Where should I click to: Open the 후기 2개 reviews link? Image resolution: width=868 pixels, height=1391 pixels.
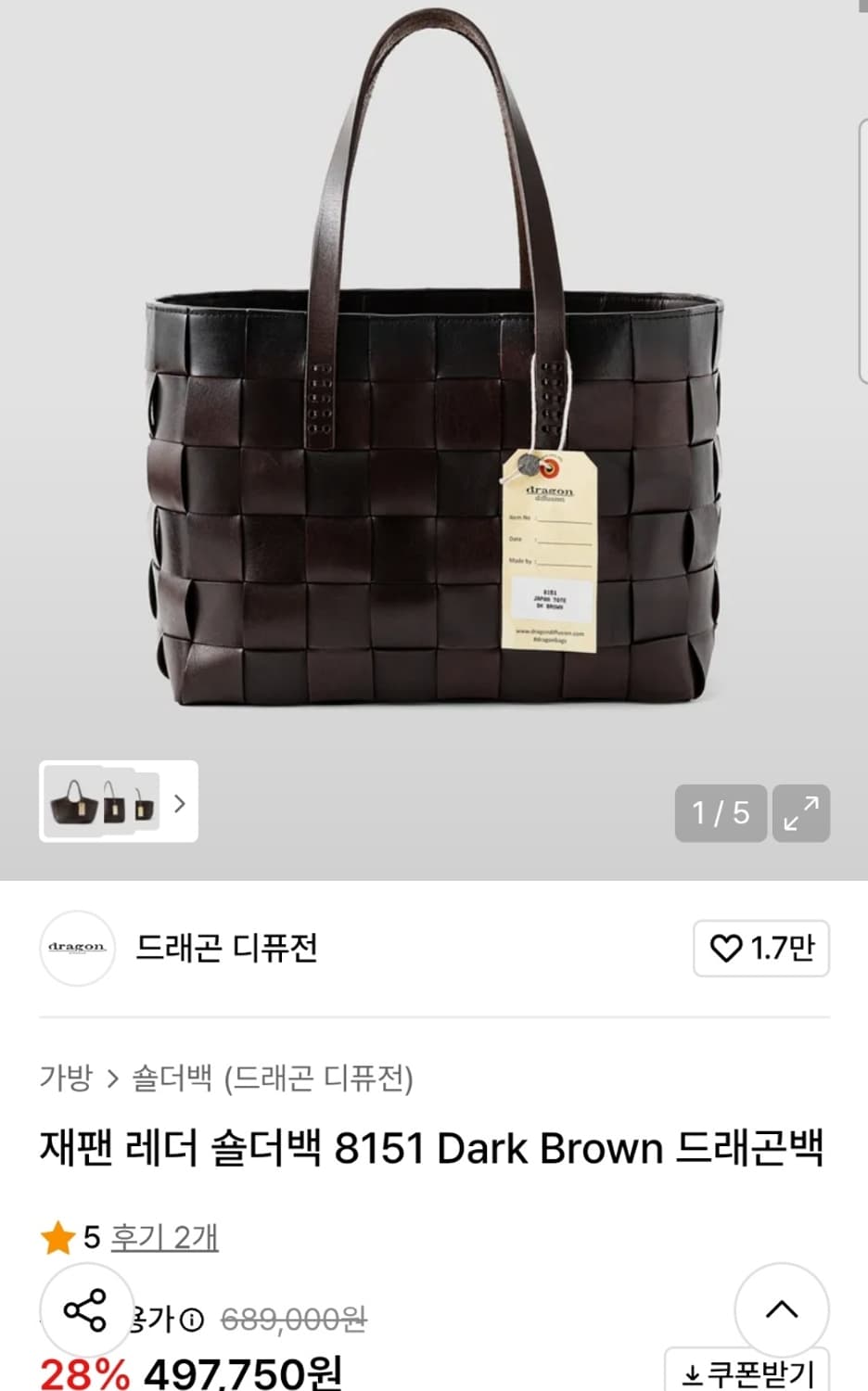click(164, 1236)
